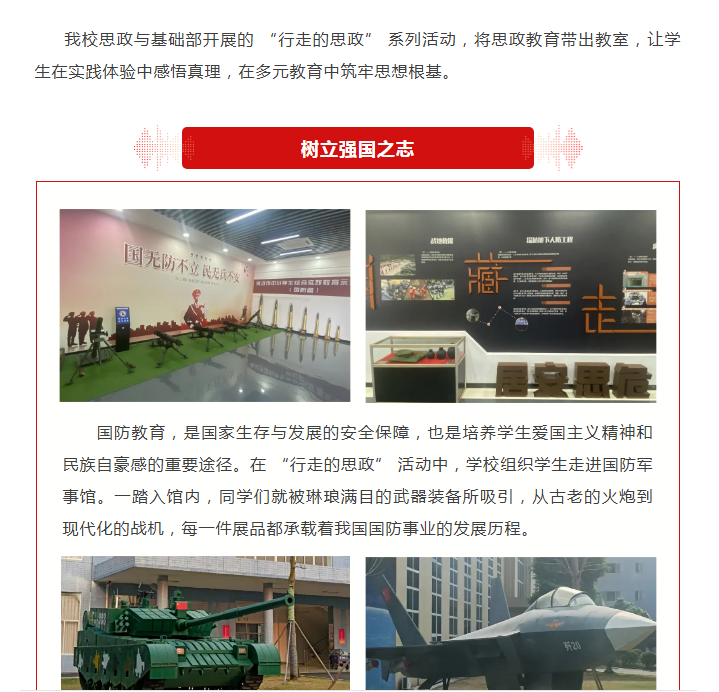Open the fighter jet model photo
Screen dimensions: 719x692
point(510,623)
